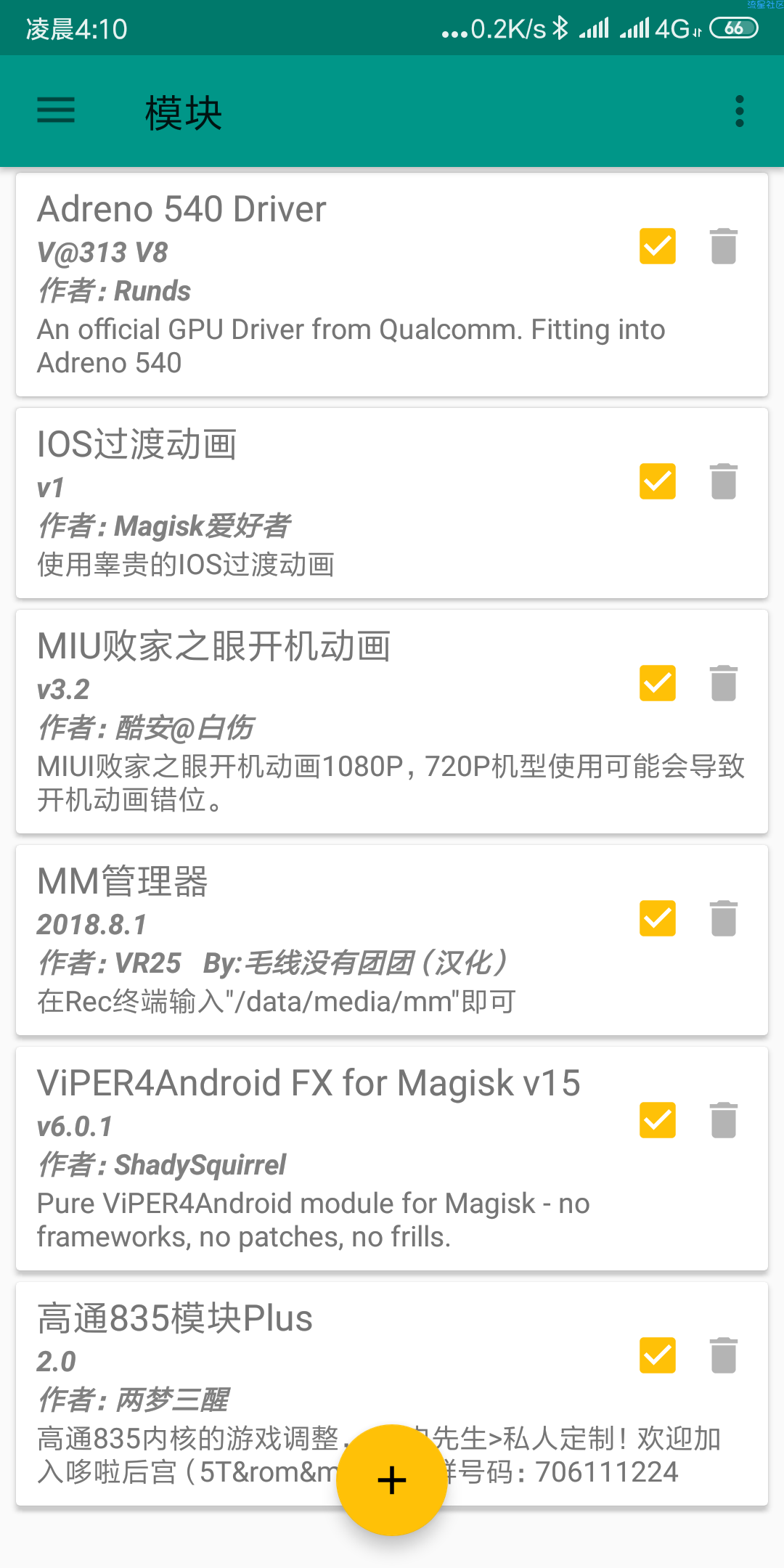Remove ViPER4Android FX for Magisk module
Image resolution: width=784 pixels, height=1568 pixels.
tap(724, 1120)
